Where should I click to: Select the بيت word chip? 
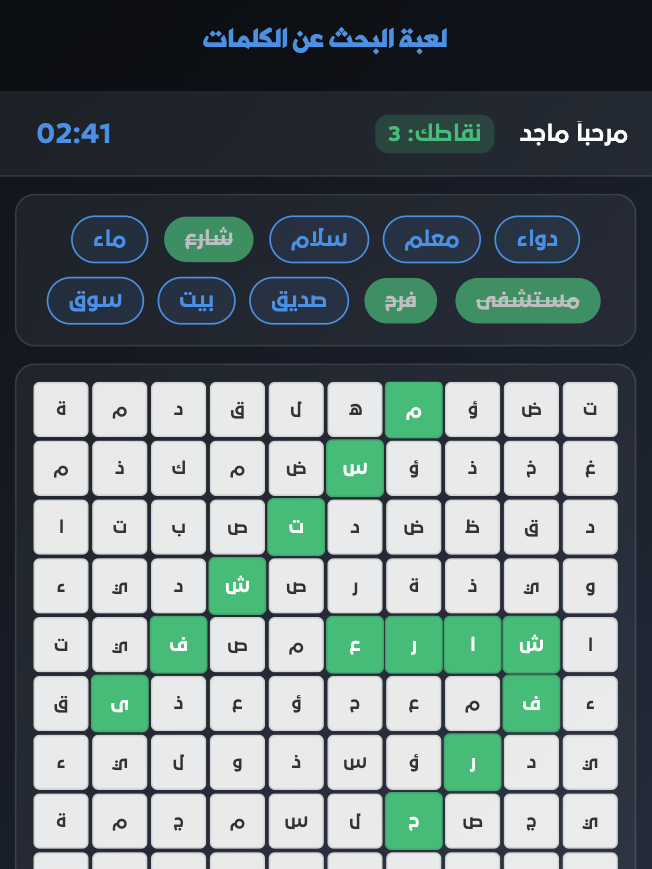[196, 301]
